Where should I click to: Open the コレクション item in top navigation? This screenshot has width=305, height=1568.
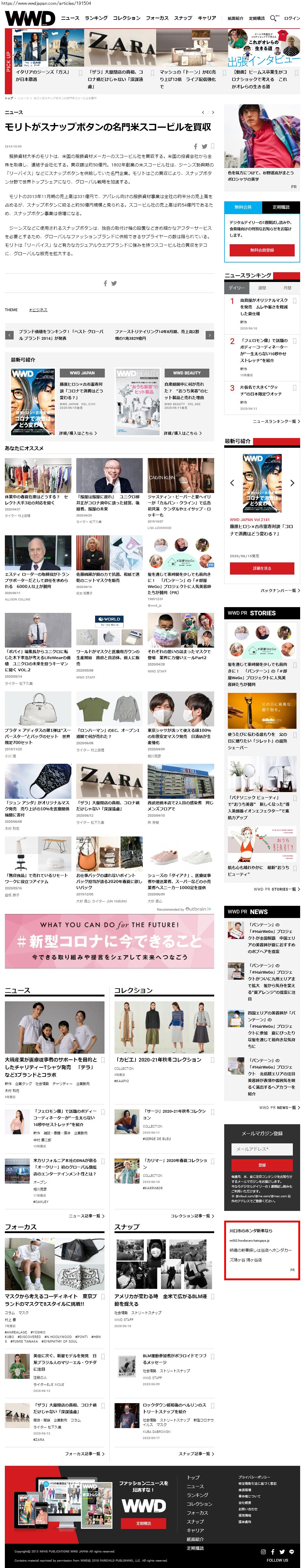[126, 18]
